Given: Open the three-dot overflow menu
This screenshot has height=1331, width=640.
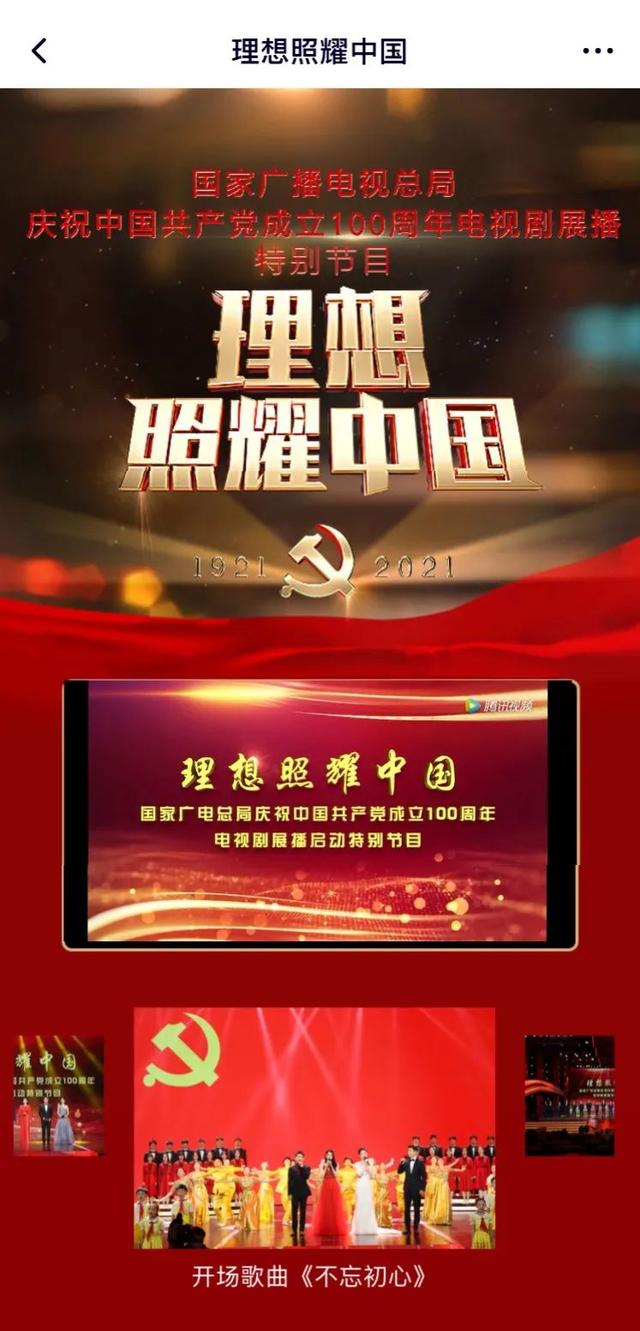Looking at the screenshot, I should tap(598, 51).
